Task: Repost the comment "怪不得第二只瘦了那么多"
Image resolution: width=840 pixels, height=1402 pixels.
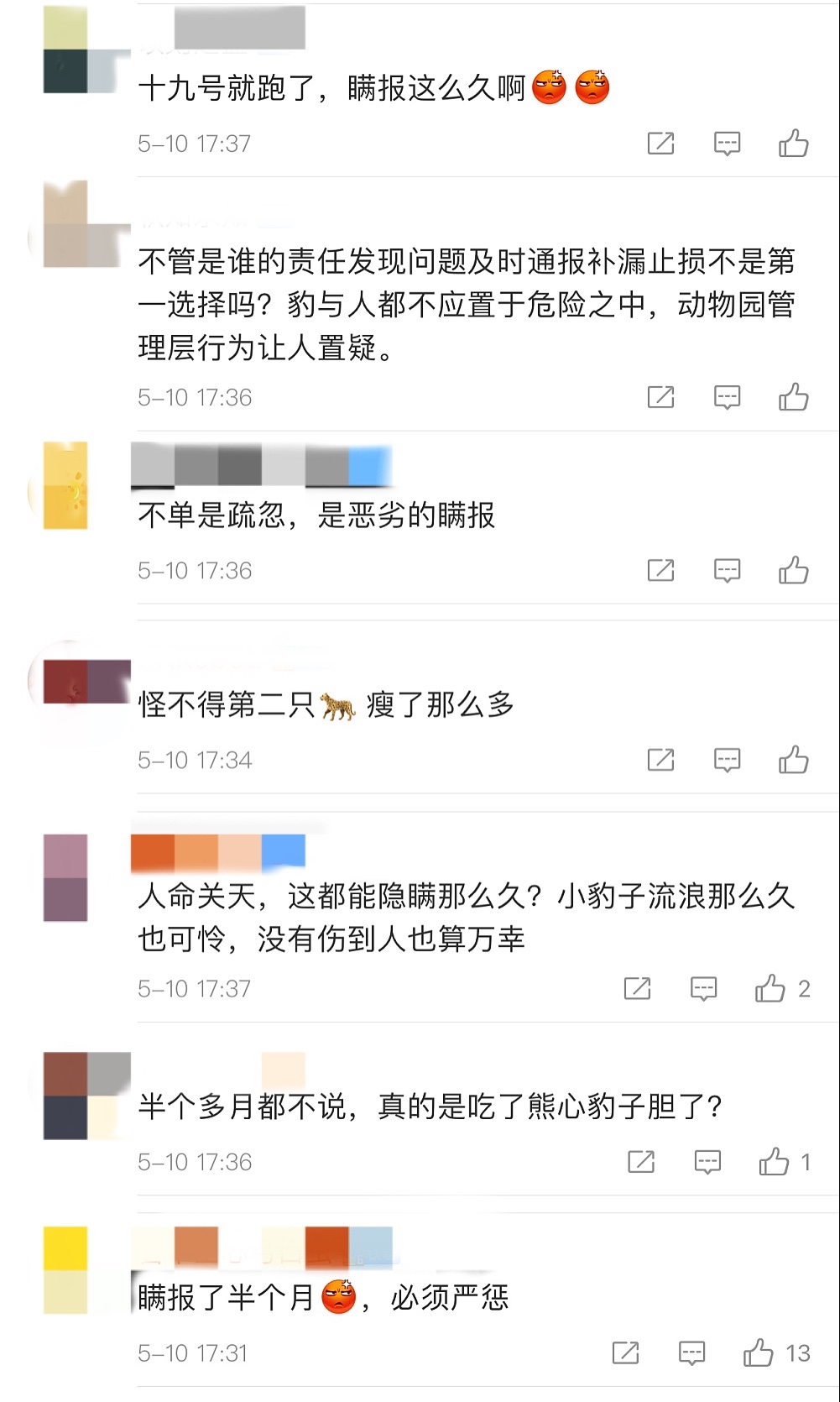Action: (660, 760)
